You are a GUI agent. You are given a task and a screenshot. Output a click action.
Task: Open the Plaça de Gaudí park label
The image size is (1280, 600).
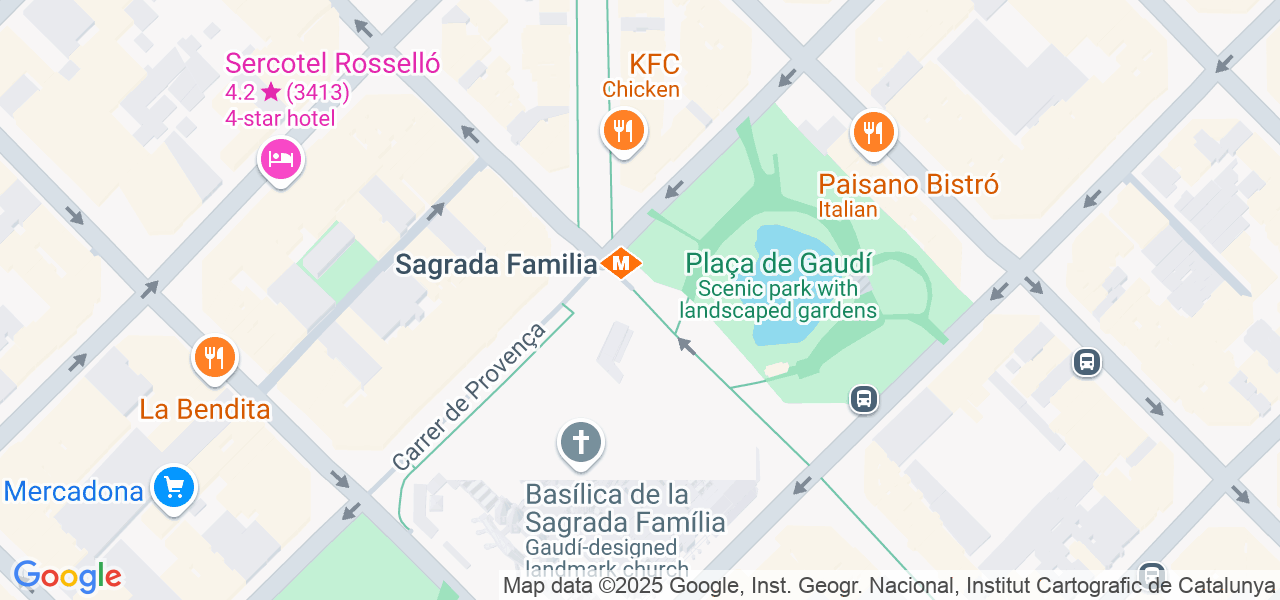click(779, 265)
